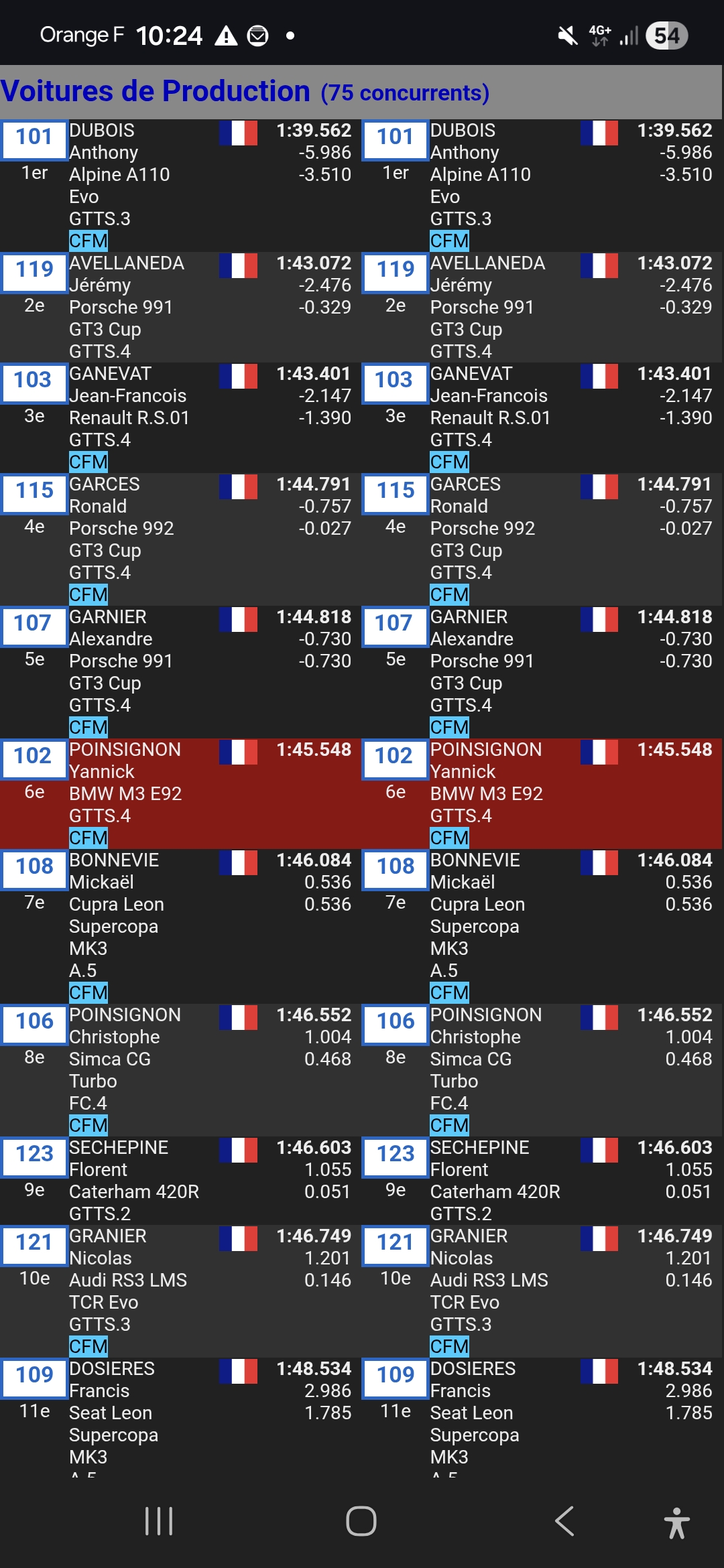Go back using the system back arrow

coord(564,1521)
